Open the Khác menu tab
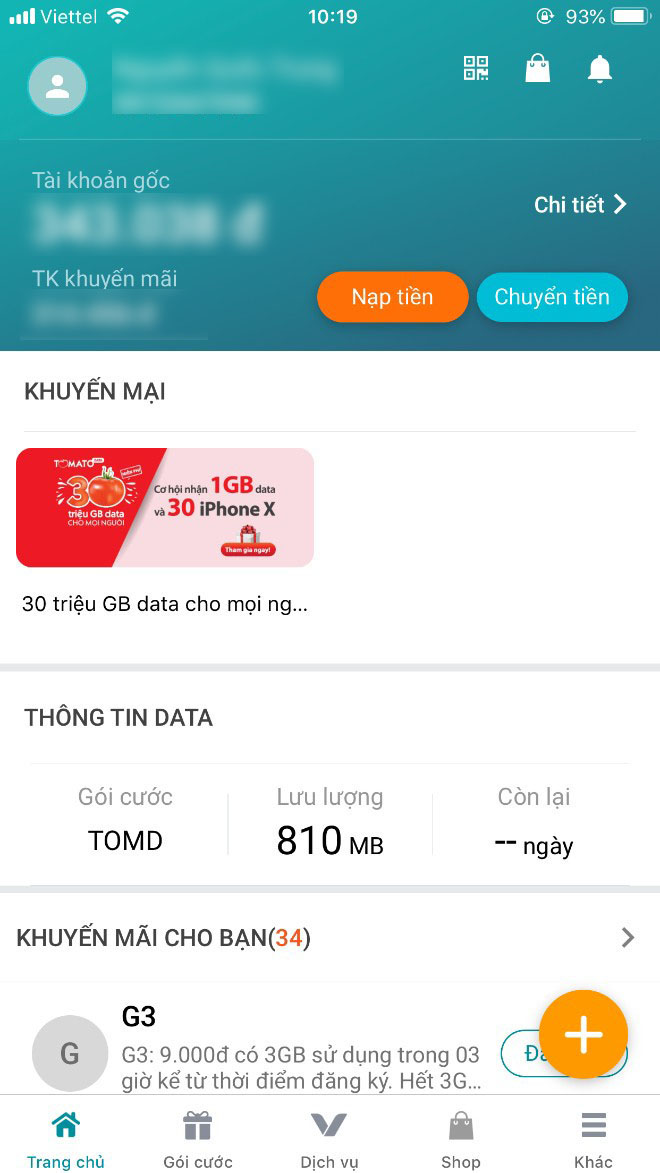The height and width of the screenshot is (1173, 660). (593, 1138)
